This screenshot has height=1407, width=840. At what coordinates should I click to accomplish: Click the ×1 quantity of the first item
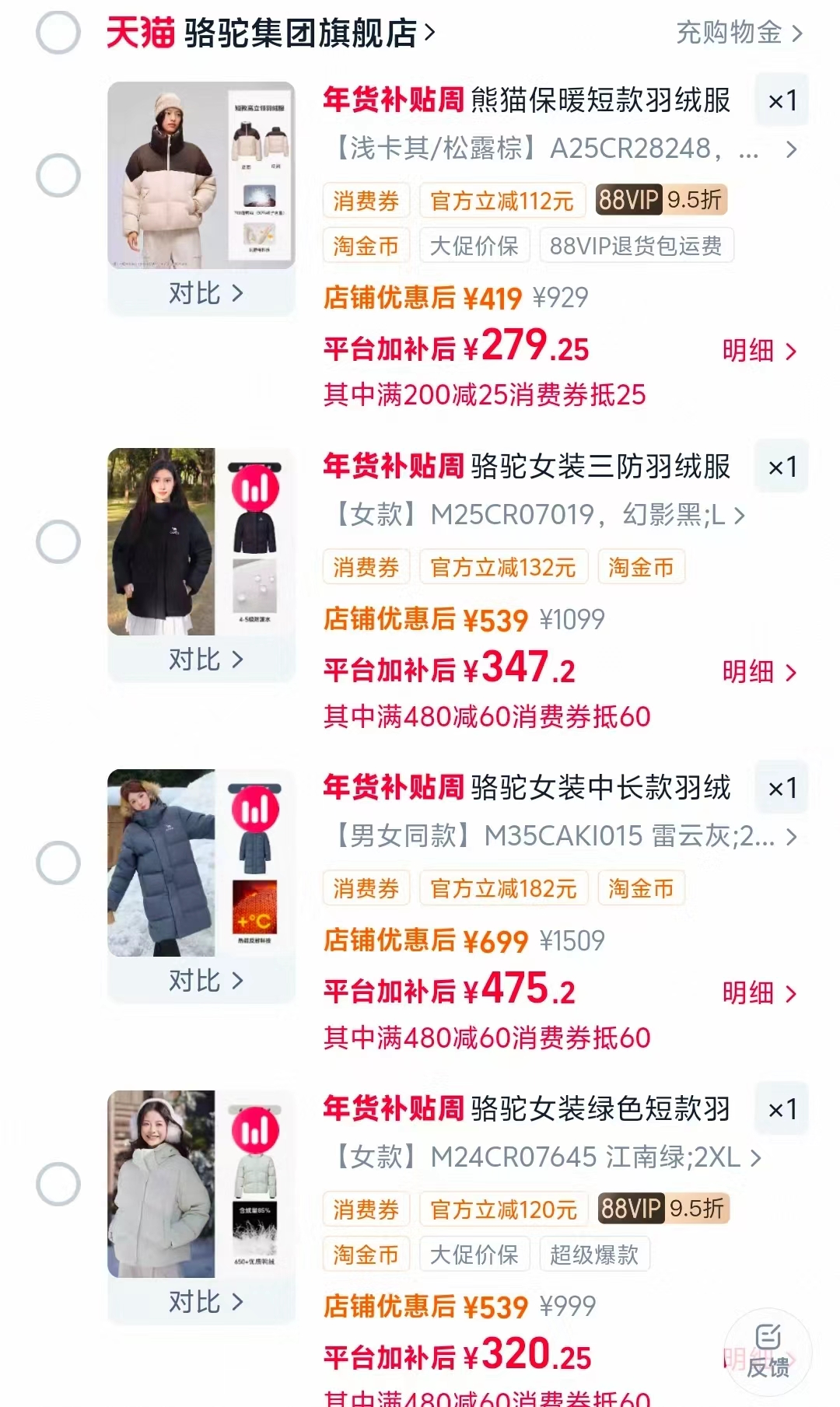click(x=782, y=100)
